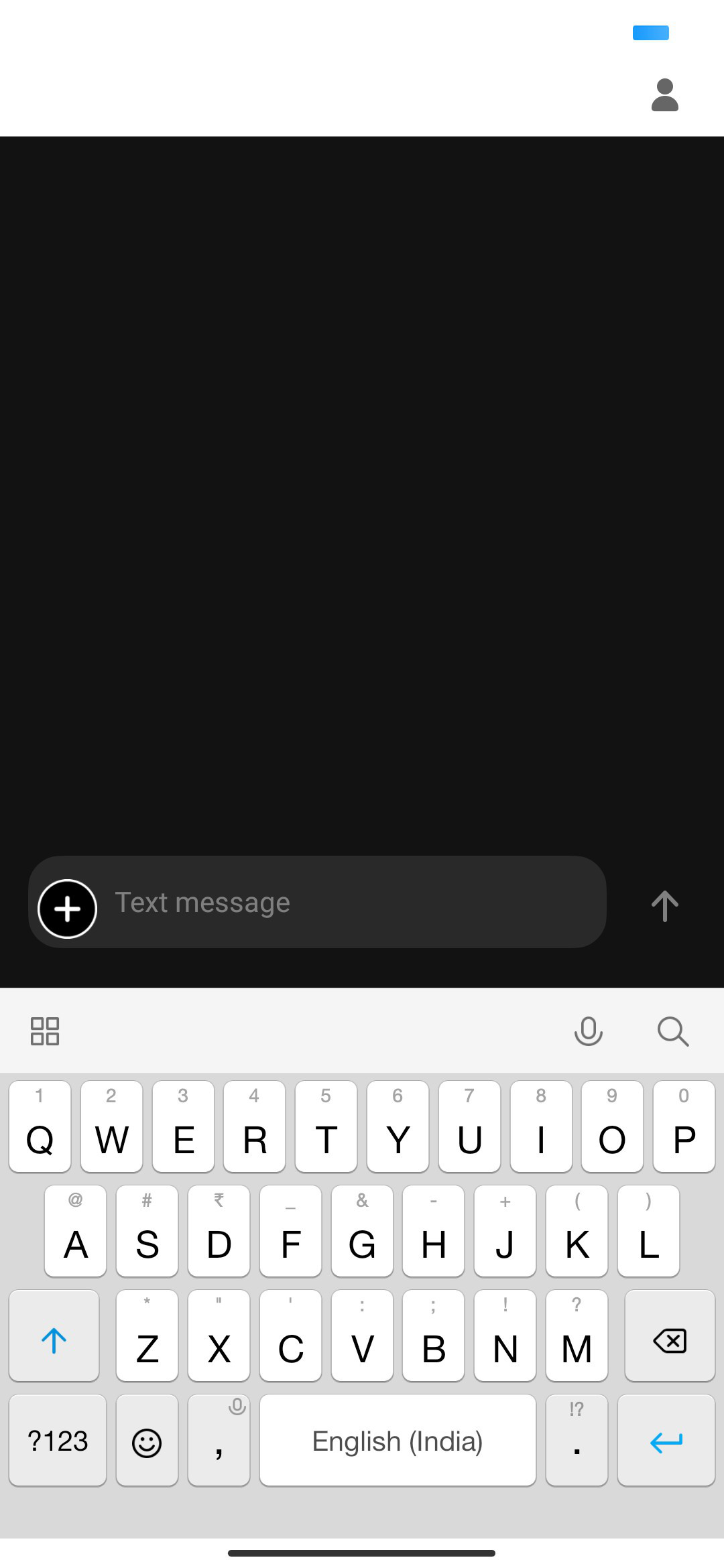
Task: Tap the plus attach button
Action: [67, 909]
